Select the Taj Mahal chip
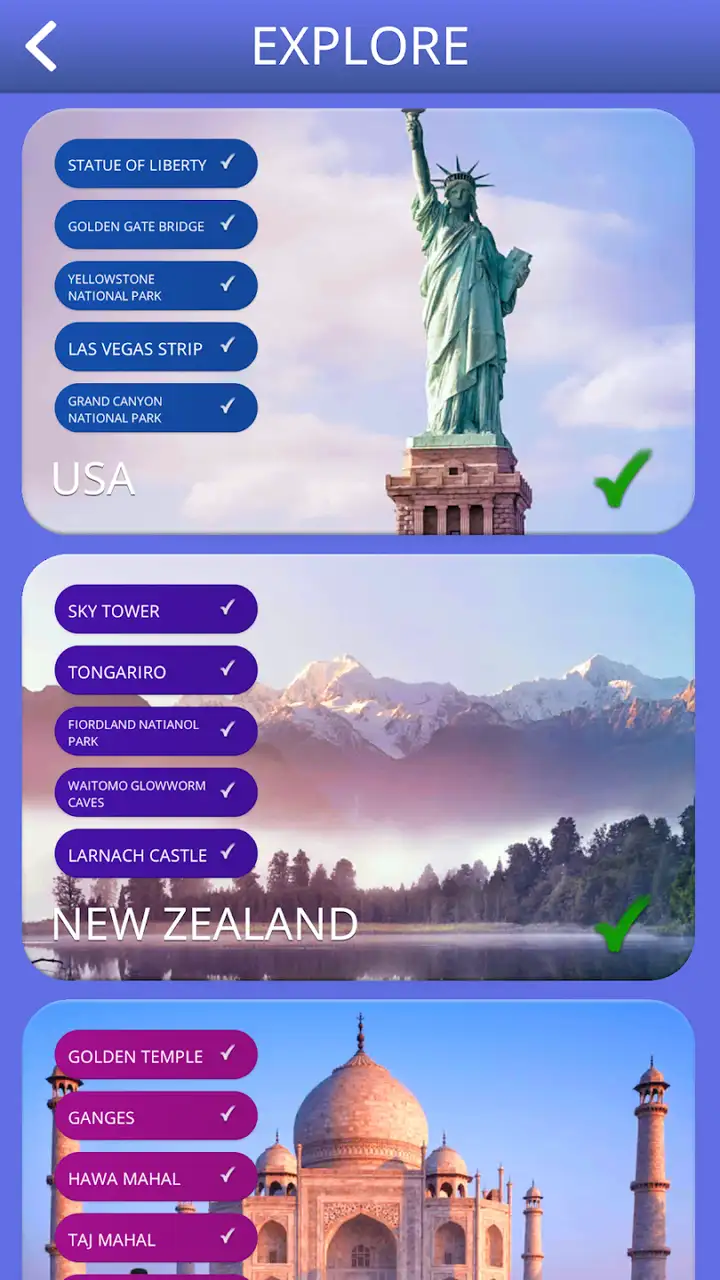Screen dimensions: 720x1280 click(x=156, y=1238)
